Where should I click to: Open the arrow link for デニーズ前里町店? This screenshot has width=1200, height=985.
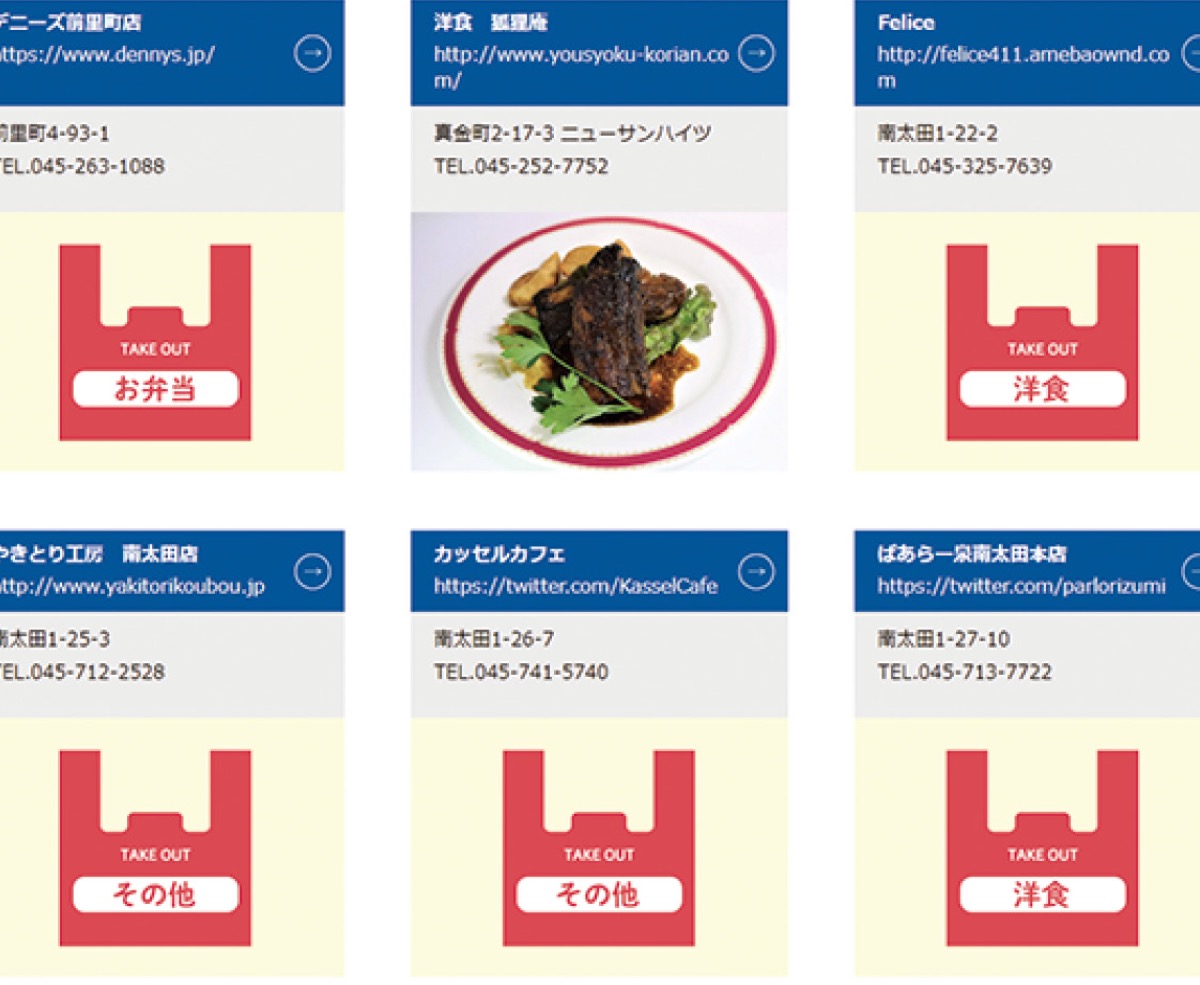click(x=313, y=53)
